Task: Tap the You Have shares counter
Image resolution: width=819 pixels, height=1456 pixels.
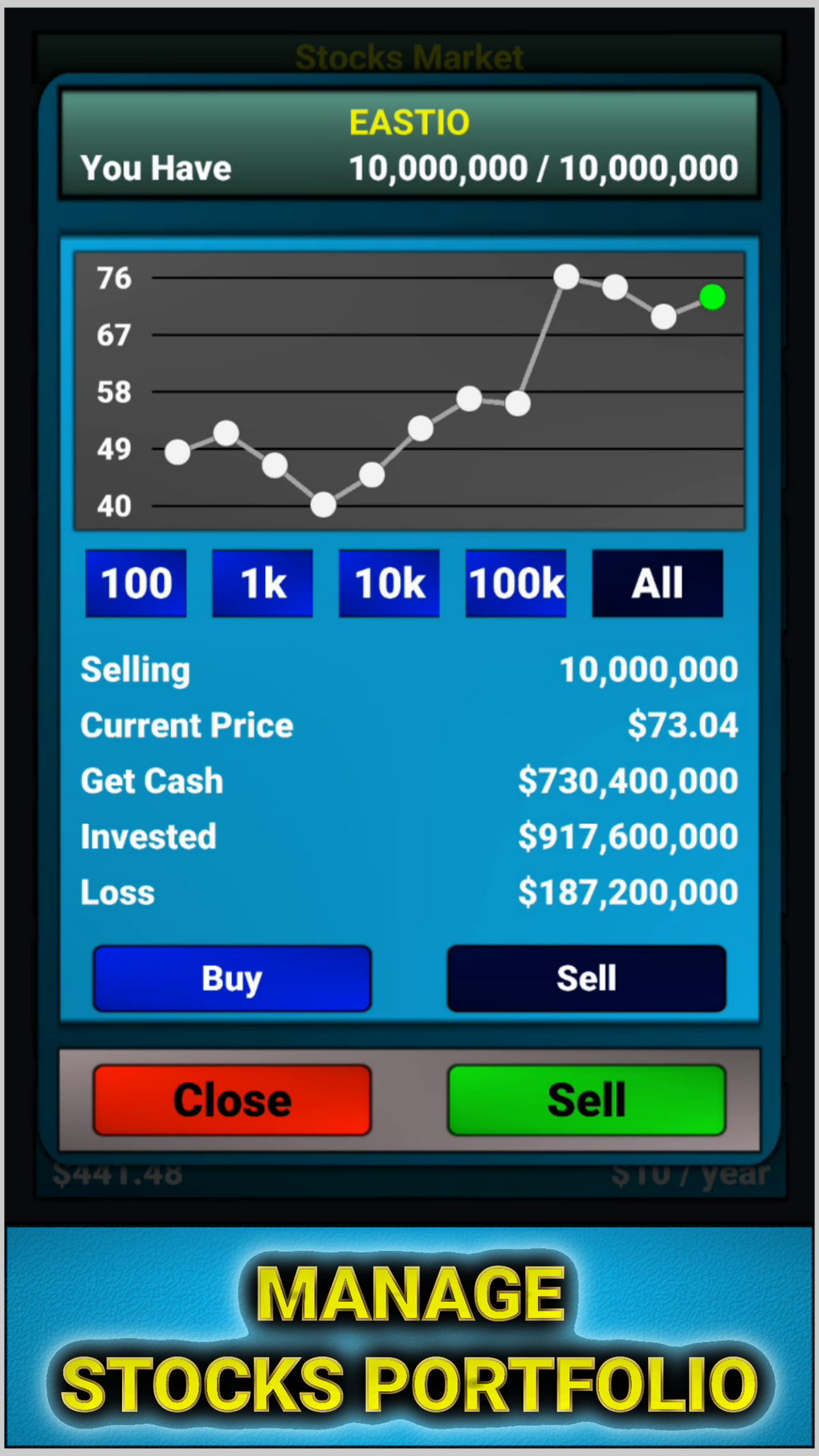Action: click(x=156, y=168)
